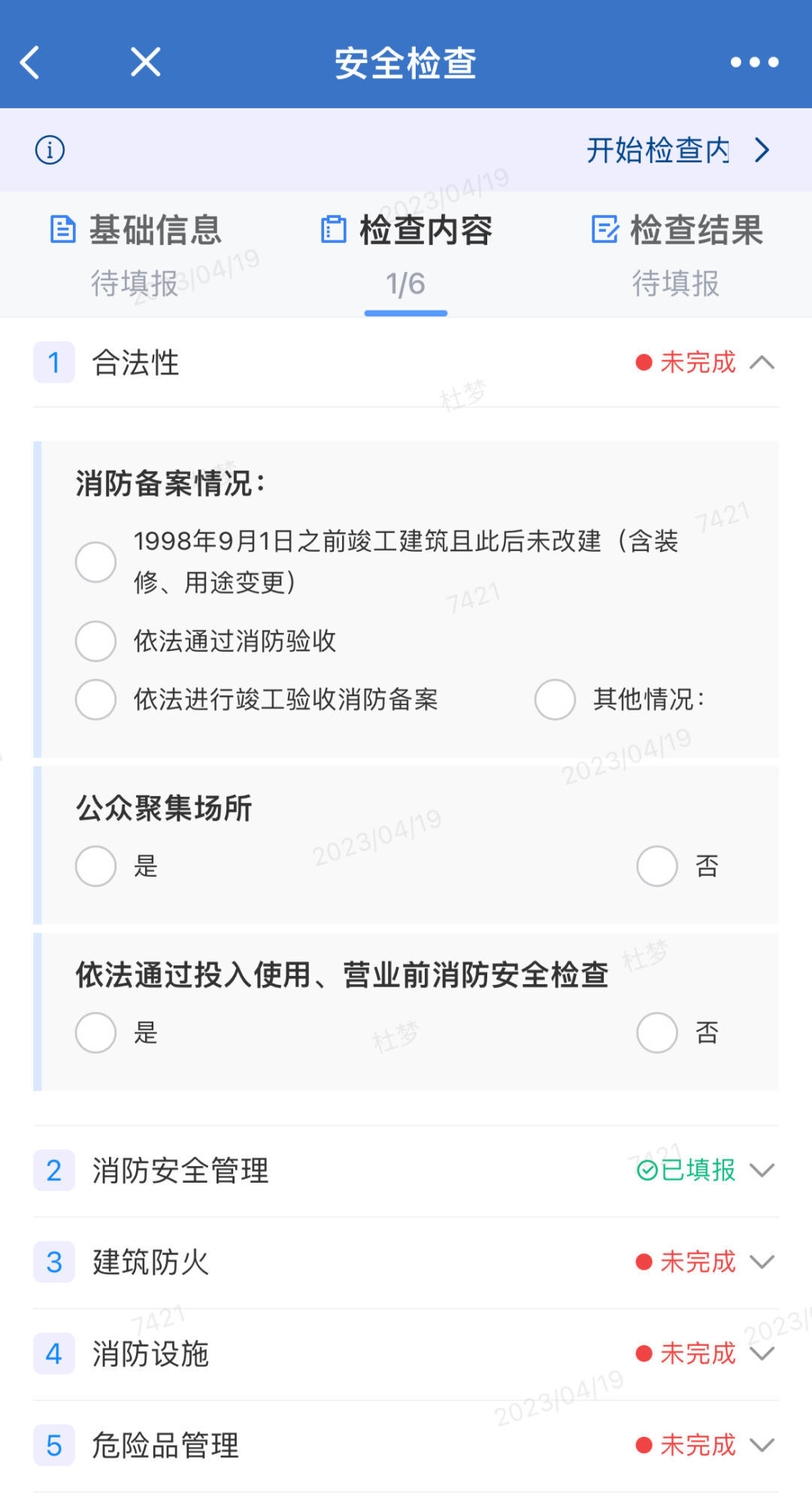812x1500 pixels.
Task: Click the info icon at top left
Action: click(x=49, y=150)
